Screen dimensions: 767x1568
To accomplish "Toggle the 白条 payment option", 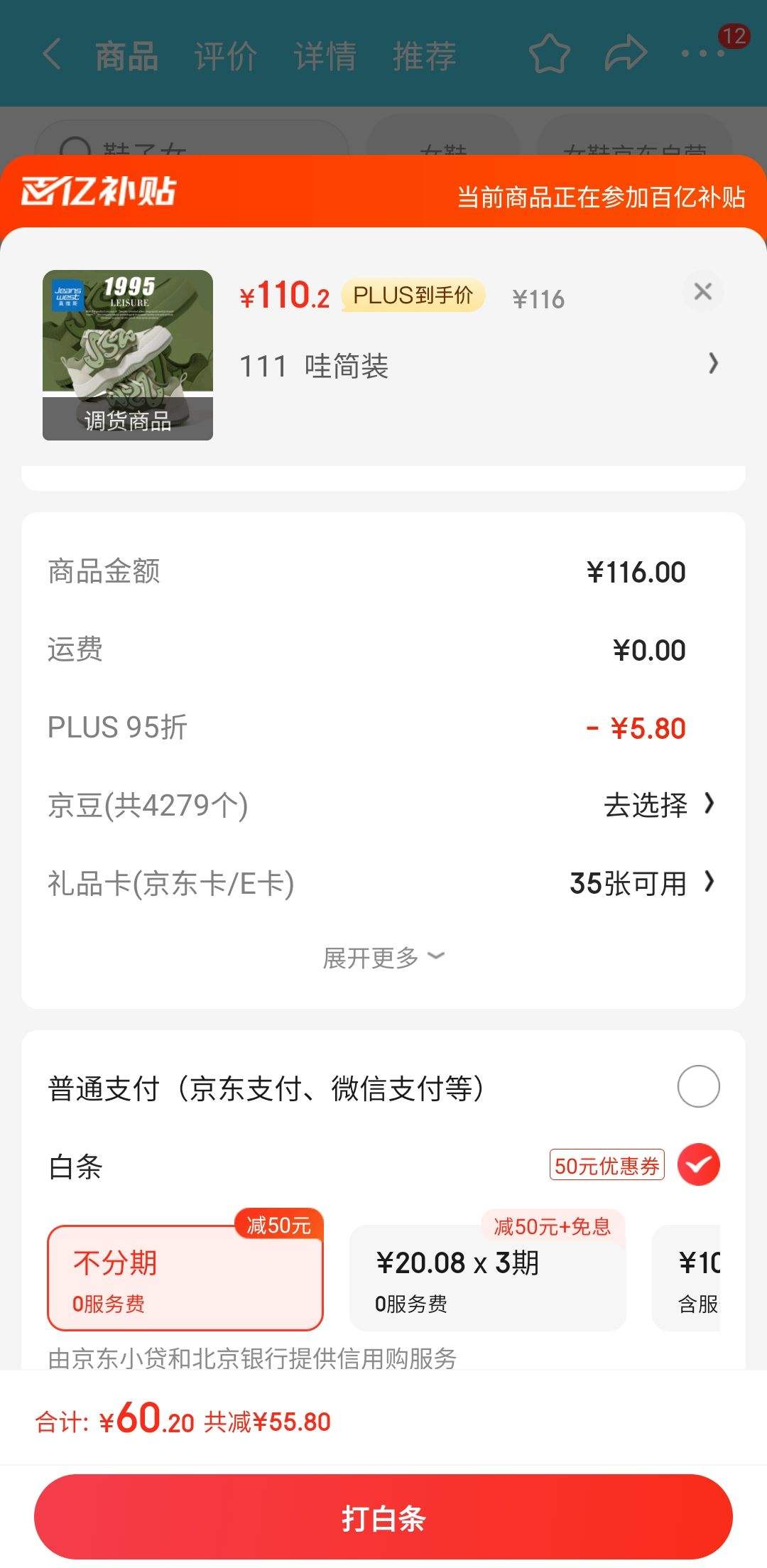I will pos(698,1165).
